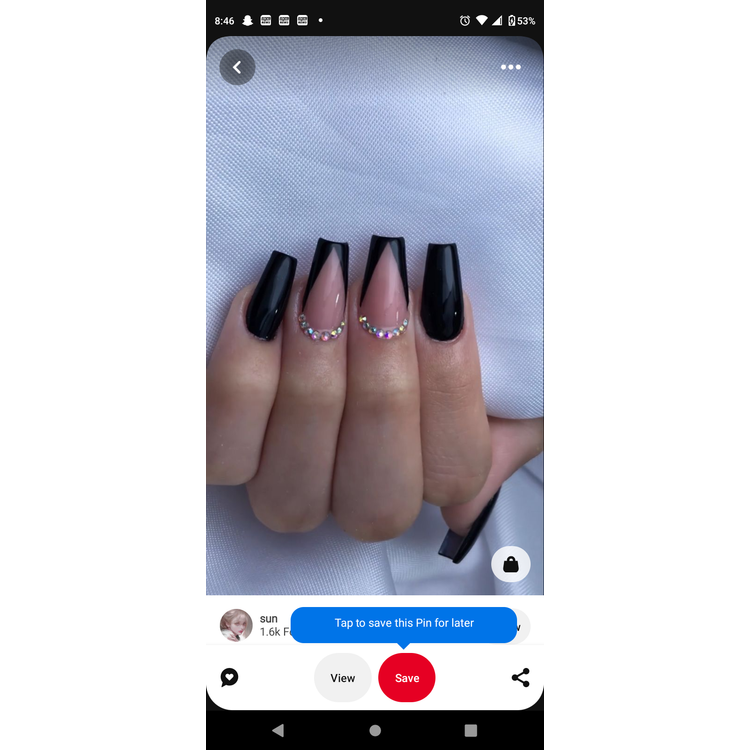Screen dimensions: 750x750
Task: Tap the red Save button
Action: [407, 678]
